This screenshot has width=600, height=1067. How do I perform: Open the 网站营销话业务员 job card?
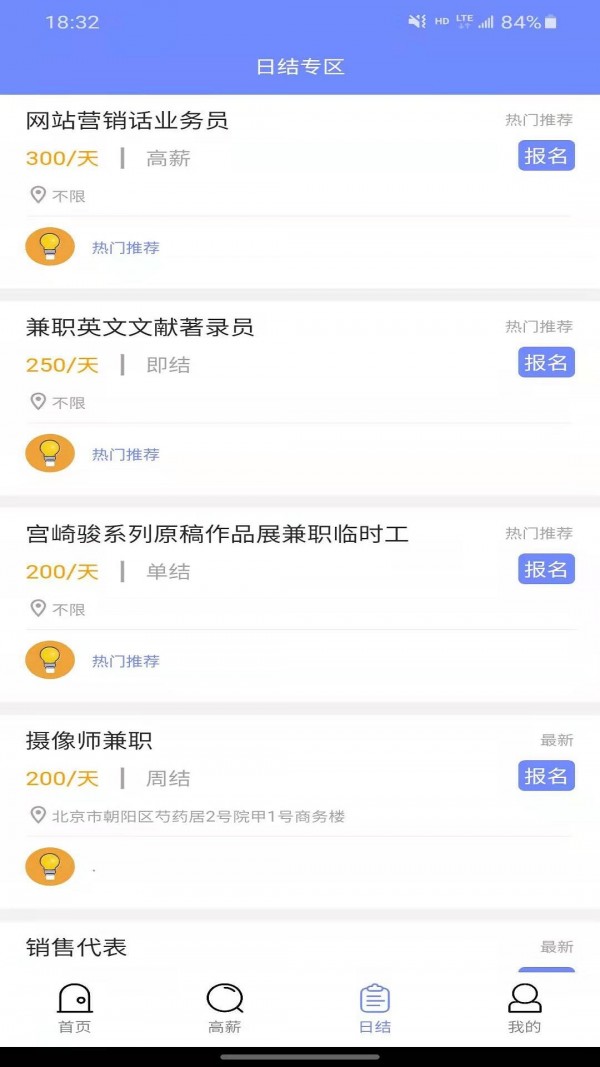pyautogui.click(x=127, y=122)
